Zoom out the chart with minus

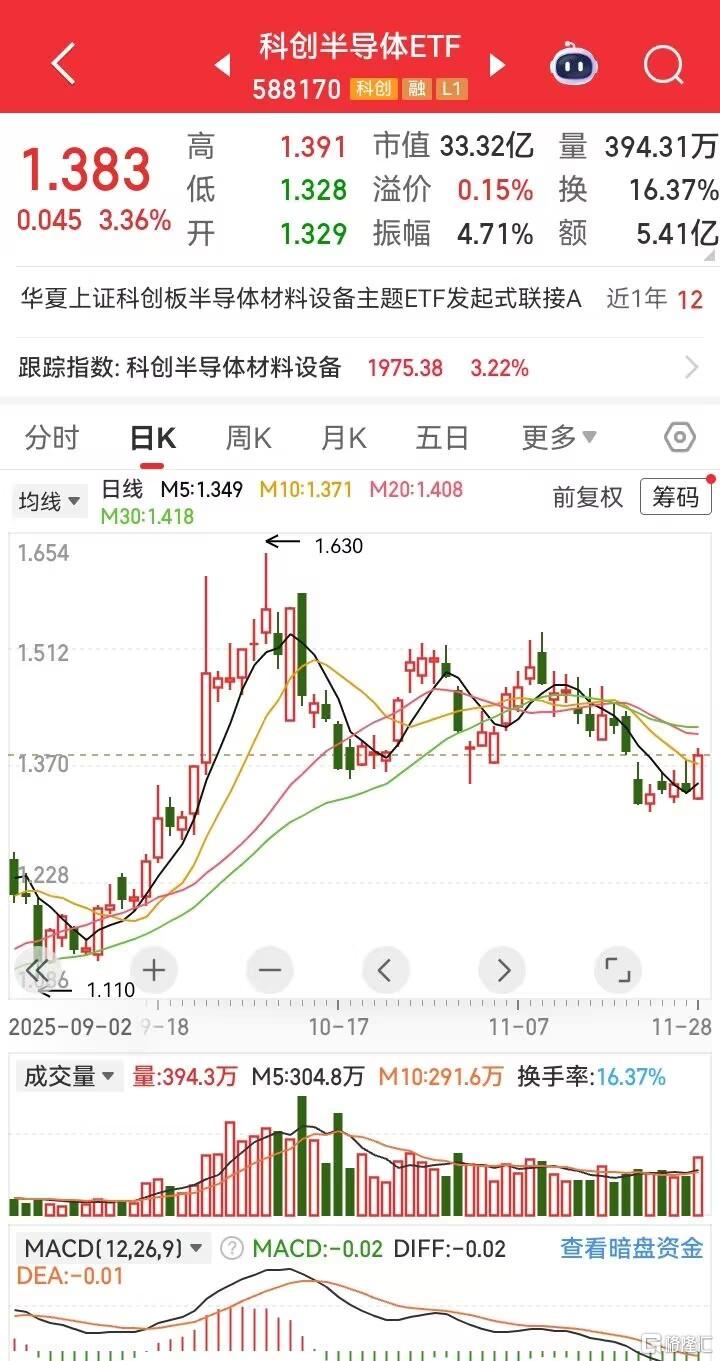tap(270, 969)
